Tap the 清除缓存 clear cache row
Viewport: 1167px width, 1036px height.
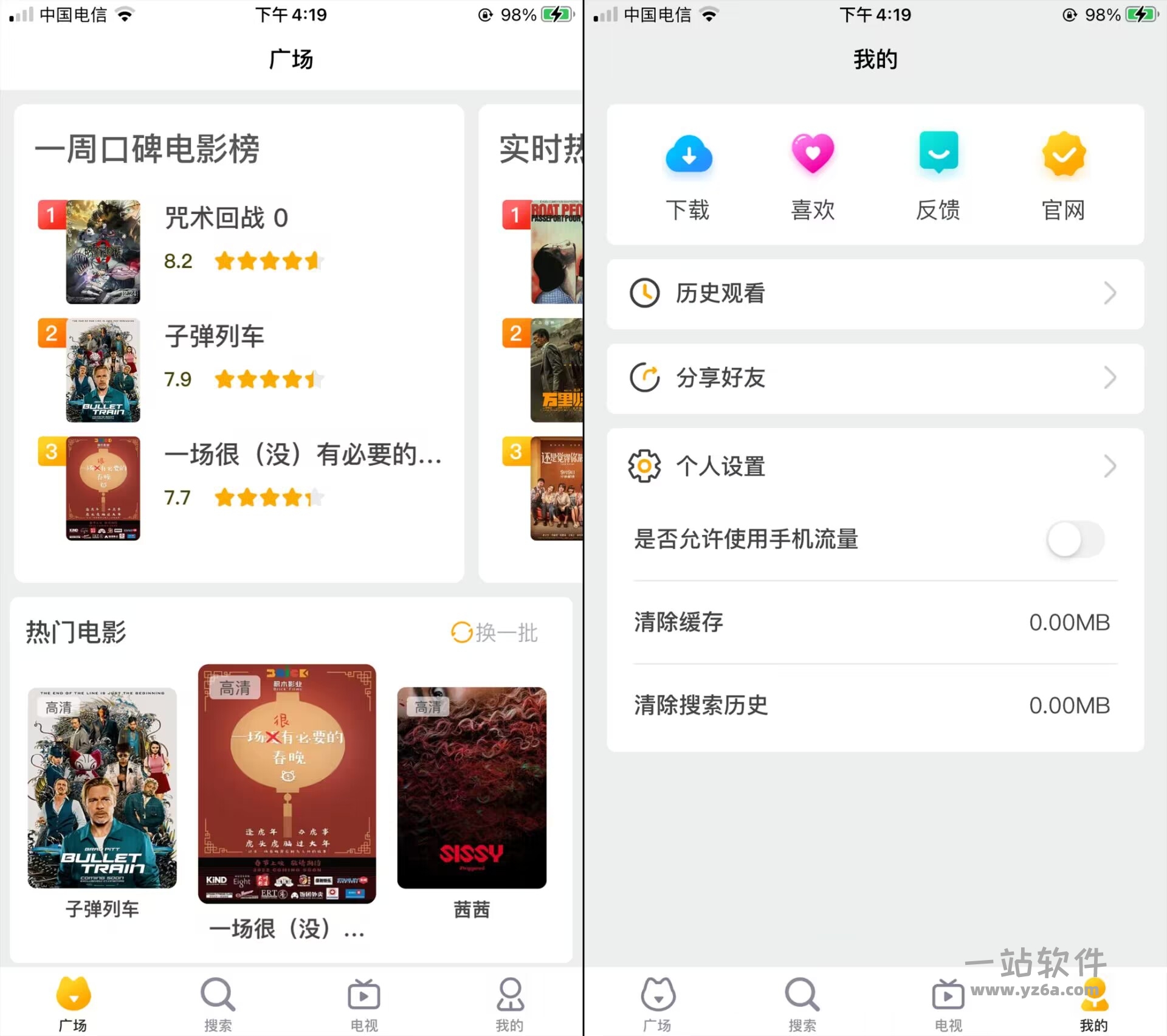click(x=875, y=623)
